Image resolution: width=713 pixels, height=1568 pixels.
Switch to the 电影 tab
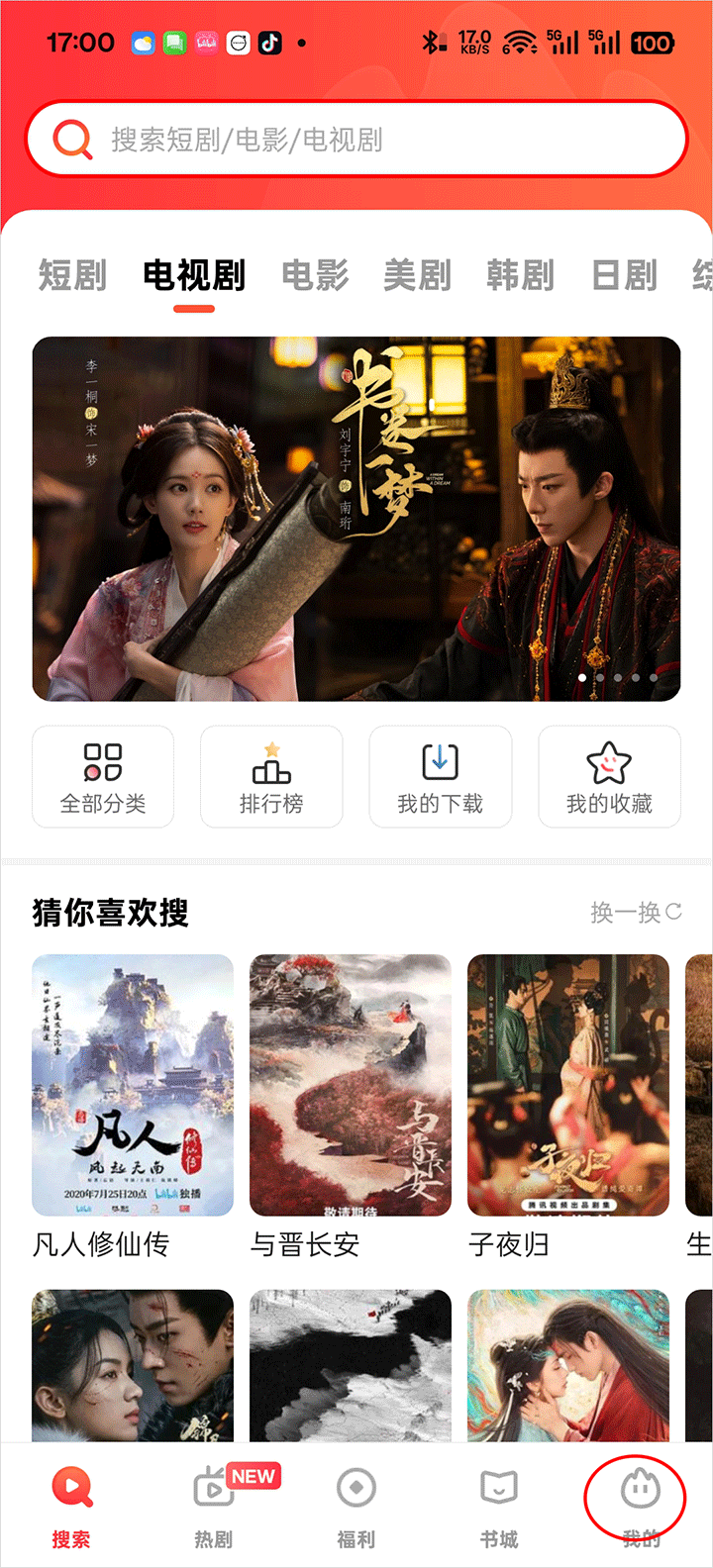pos(315,275)
